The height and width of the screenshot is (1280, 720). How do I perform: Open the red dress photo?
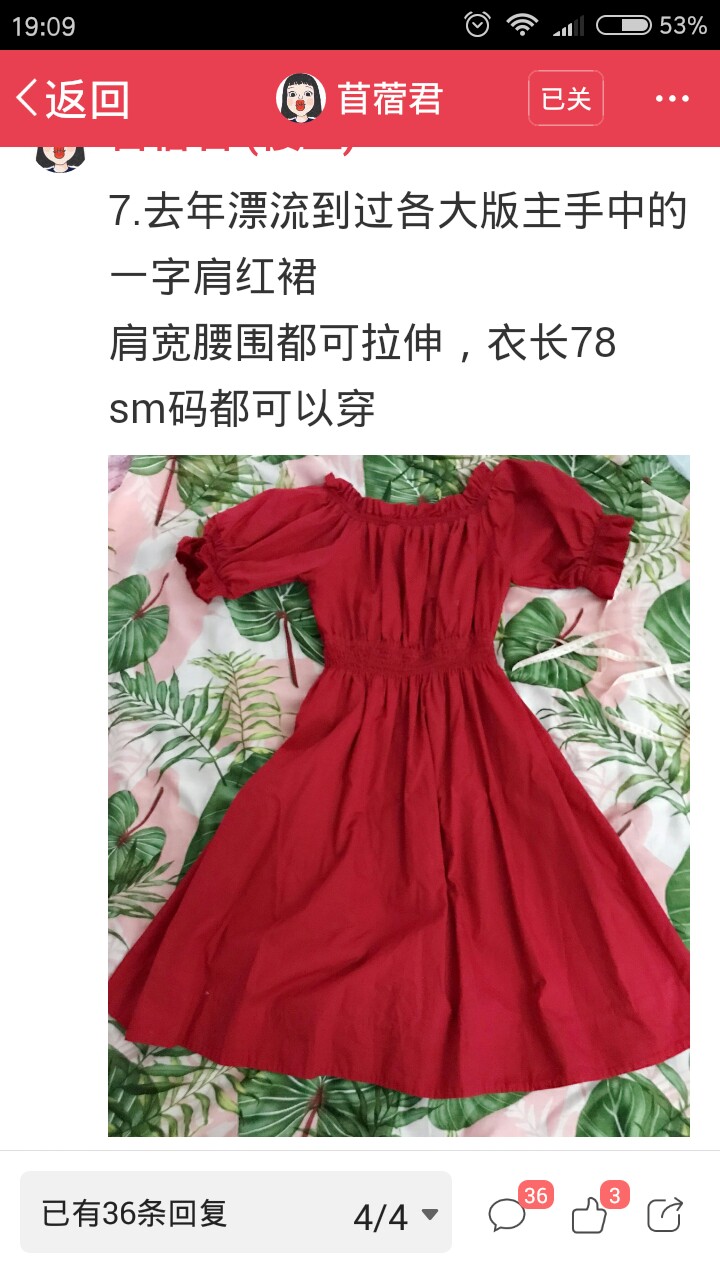coord(399,796)
